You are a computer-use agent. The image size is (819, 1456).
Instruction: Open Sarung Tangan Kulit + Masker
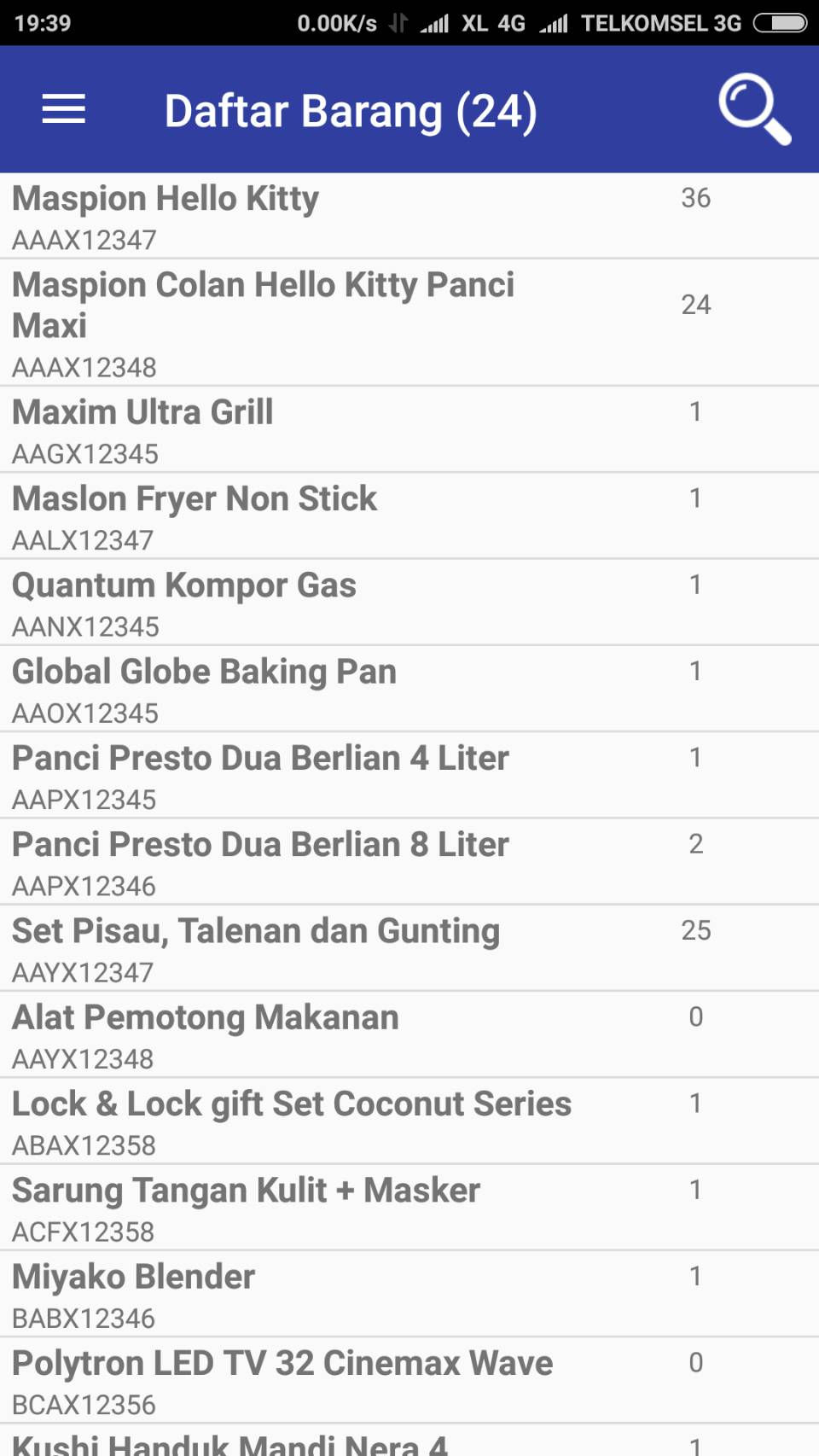409,1208
